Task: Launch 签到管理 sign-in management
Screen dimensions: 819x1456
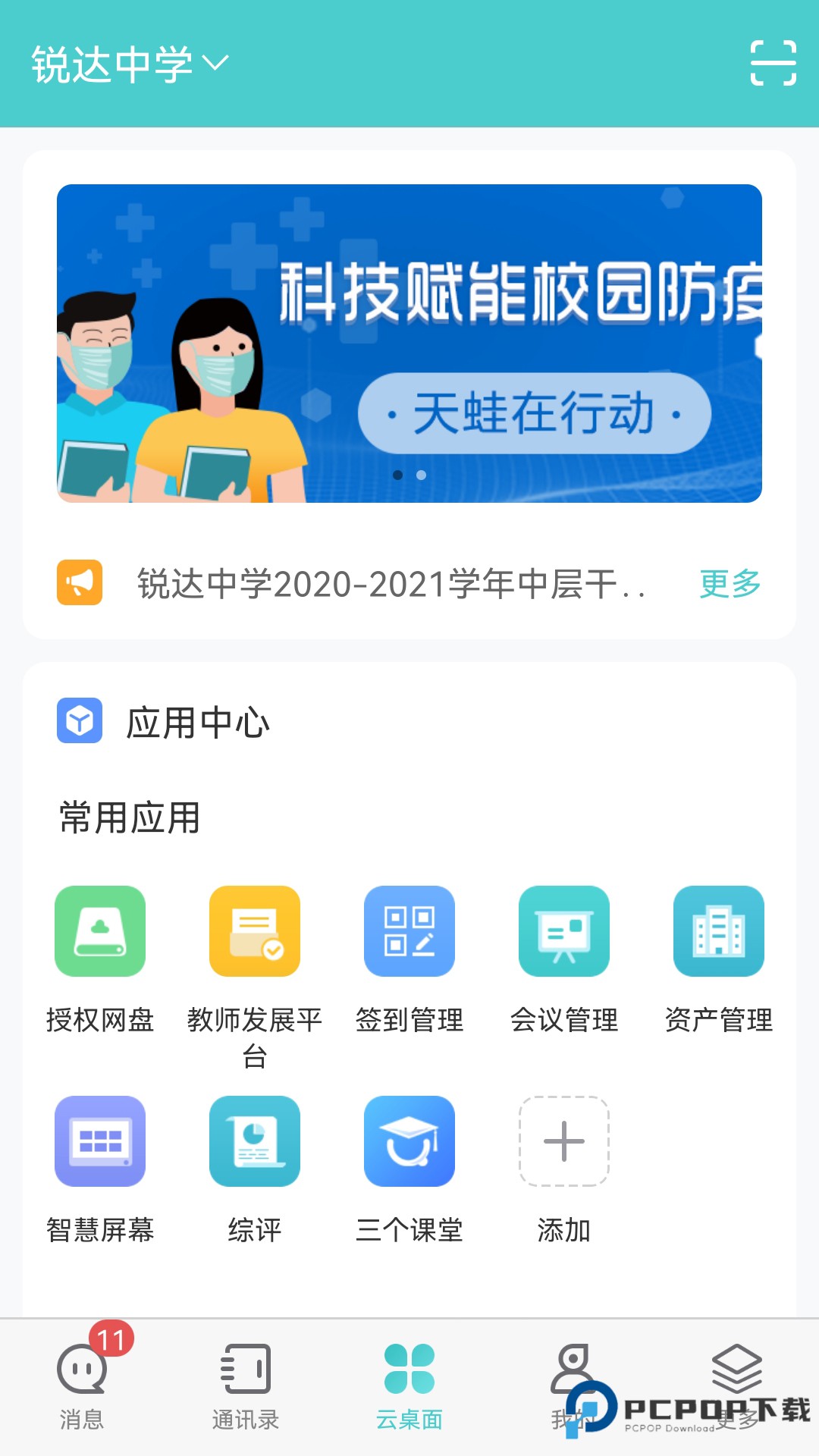Action: pyautogui.click(x=409, y=932)
